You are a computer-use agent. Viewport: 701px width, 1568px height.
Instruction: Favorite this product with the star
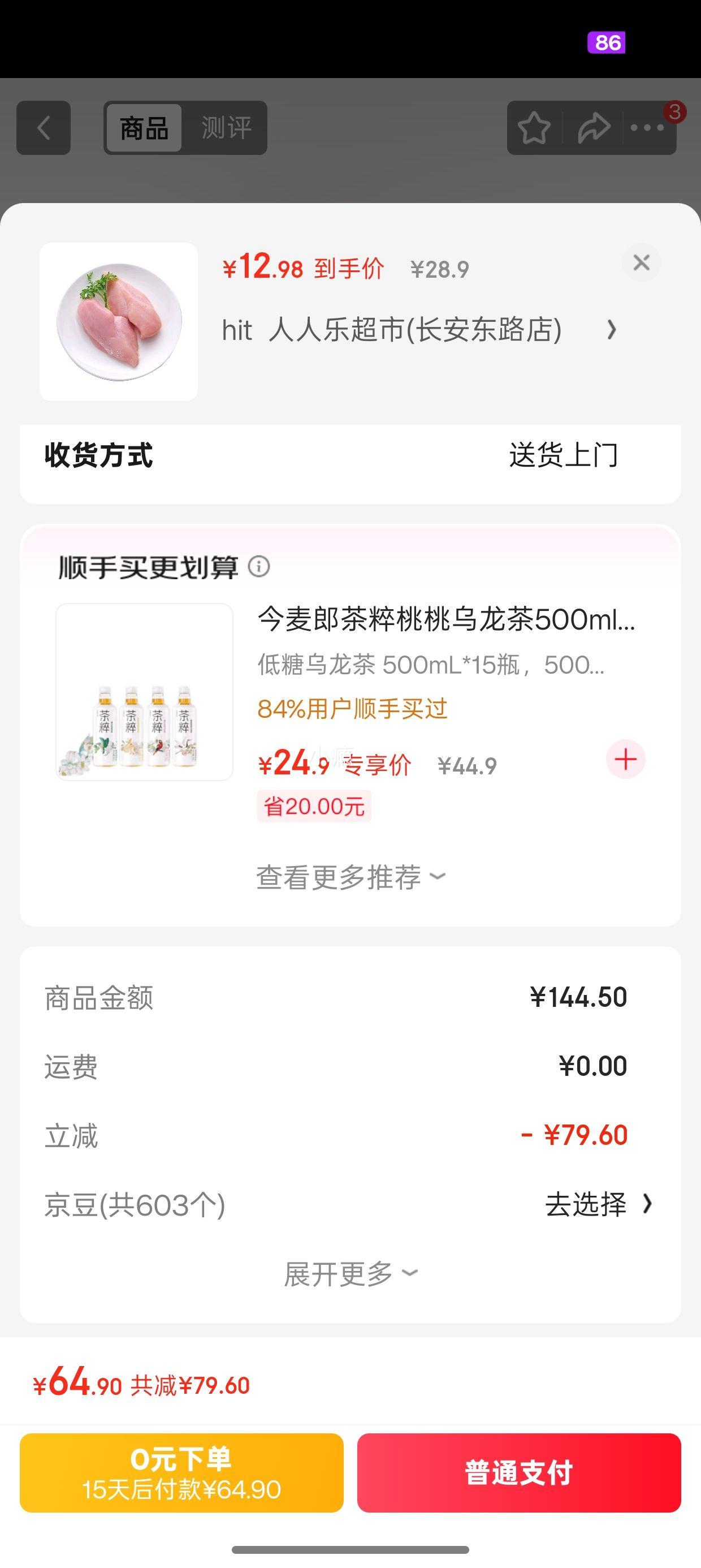tap(534, 128)
